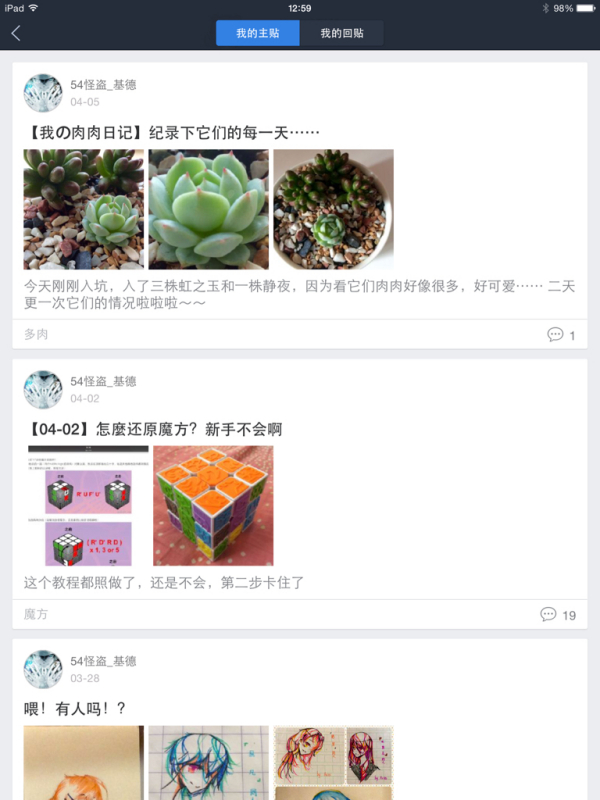Open the 喂！有人吗！？ post
Viewport: 600px width, 800px height.
tap(75, 709)
